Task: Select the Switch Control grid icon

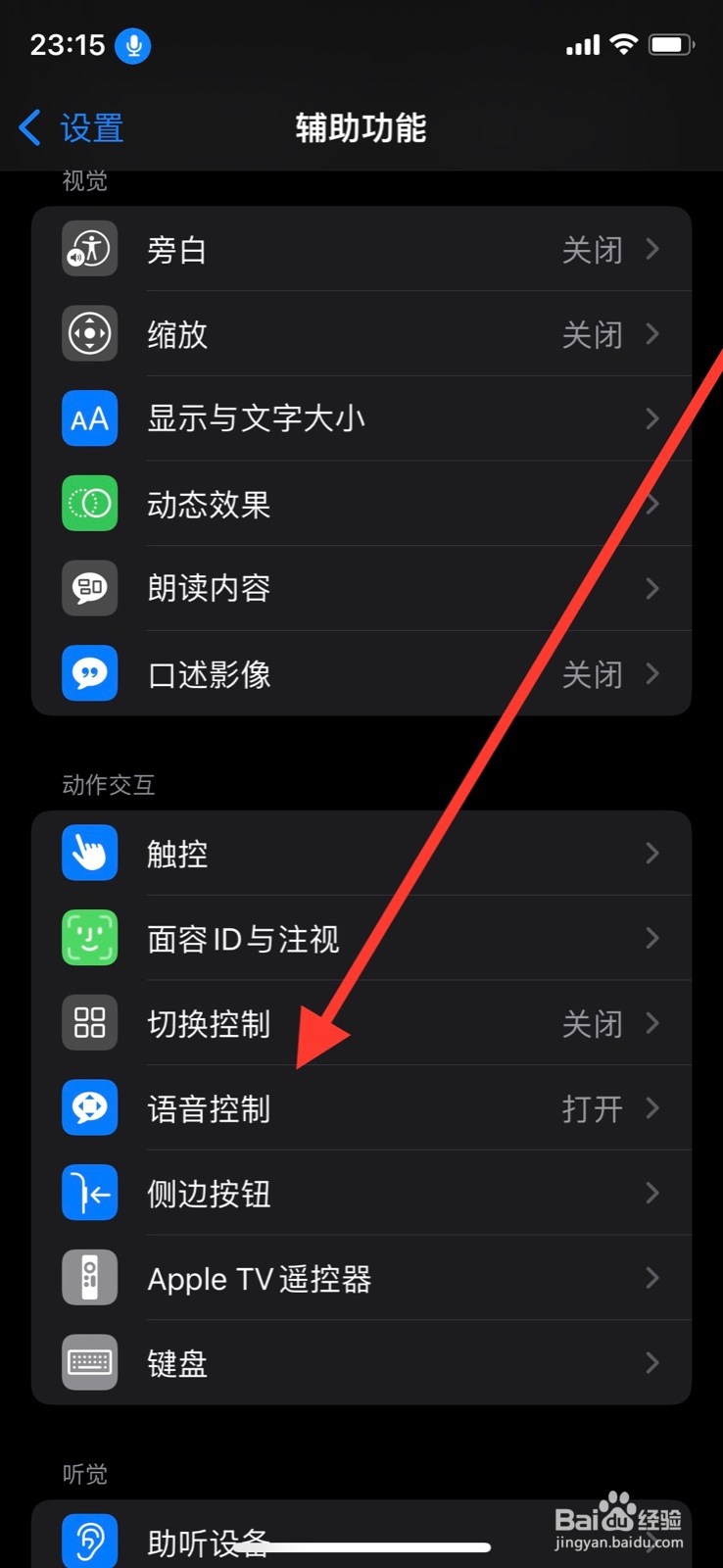Action: pos(89,1022)
